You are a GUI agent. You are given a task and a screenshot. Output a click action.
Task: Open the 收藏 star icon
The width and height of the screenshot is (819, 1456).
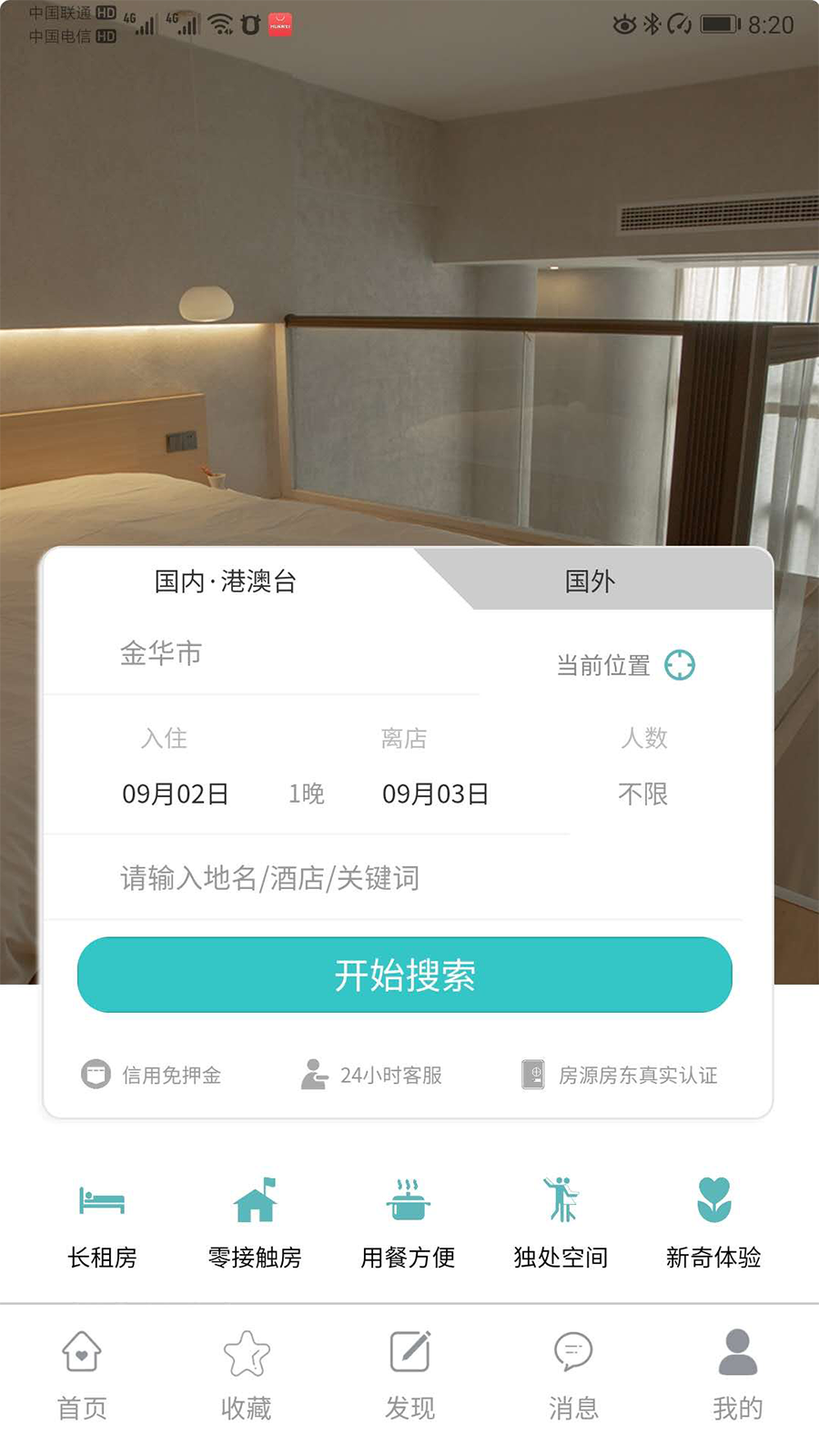tap(246, 1352)
